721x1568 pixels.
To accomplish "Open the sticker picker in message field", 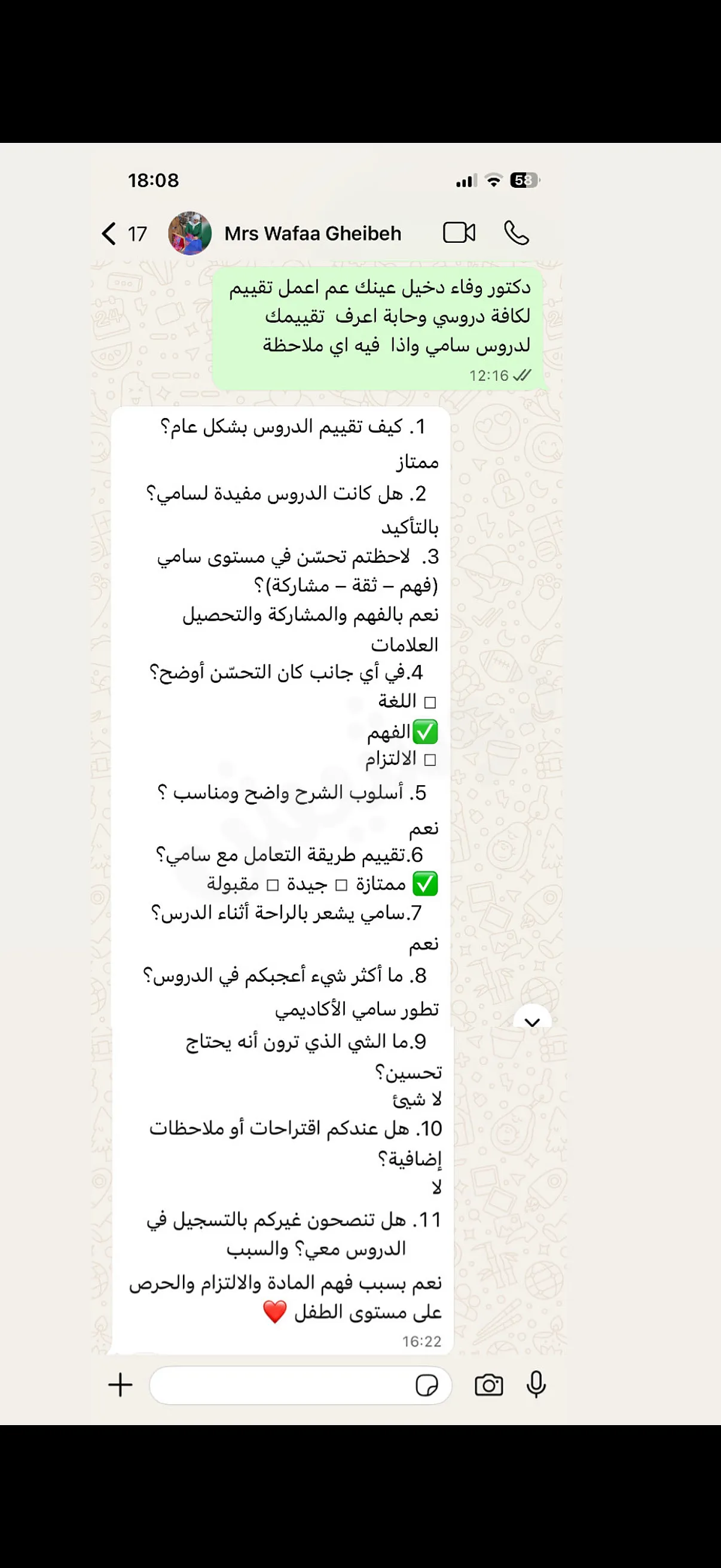I will (x=426, y=1386).
